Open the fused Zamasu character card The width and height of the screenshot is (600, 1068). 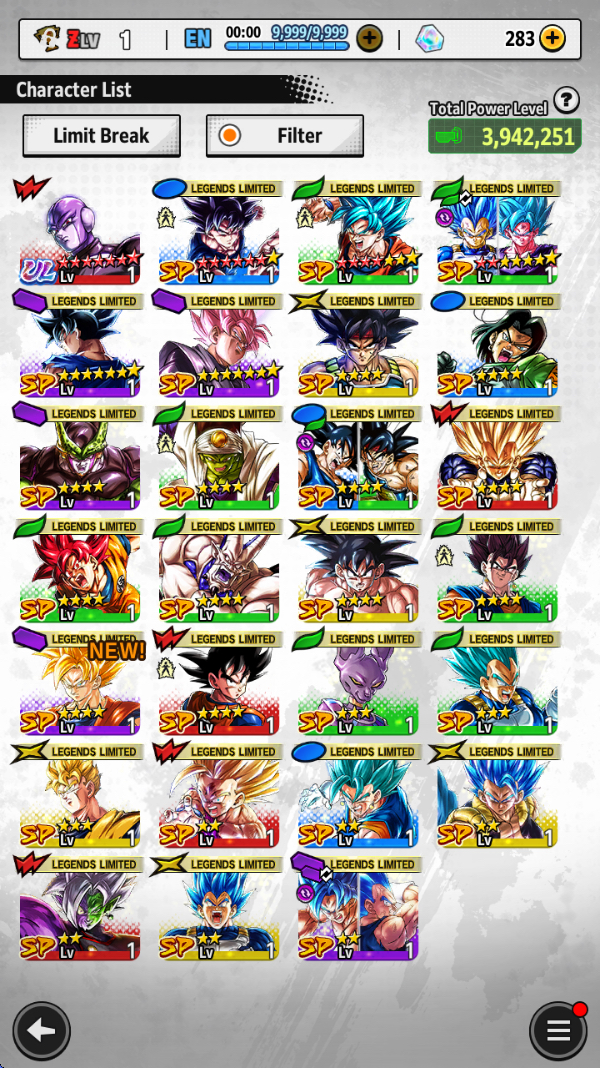coord(79,908)
